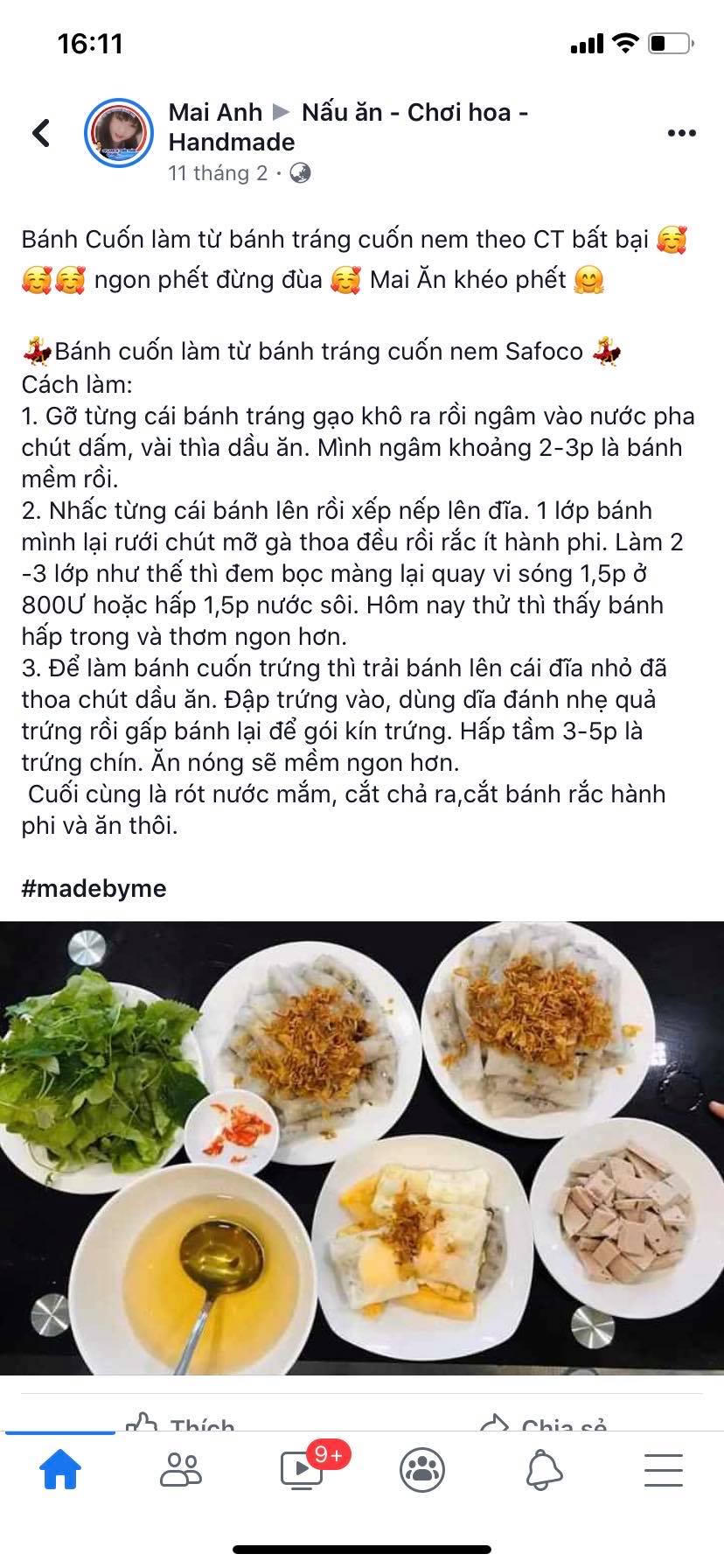Open the Watch video tab

click(303, 1470)
